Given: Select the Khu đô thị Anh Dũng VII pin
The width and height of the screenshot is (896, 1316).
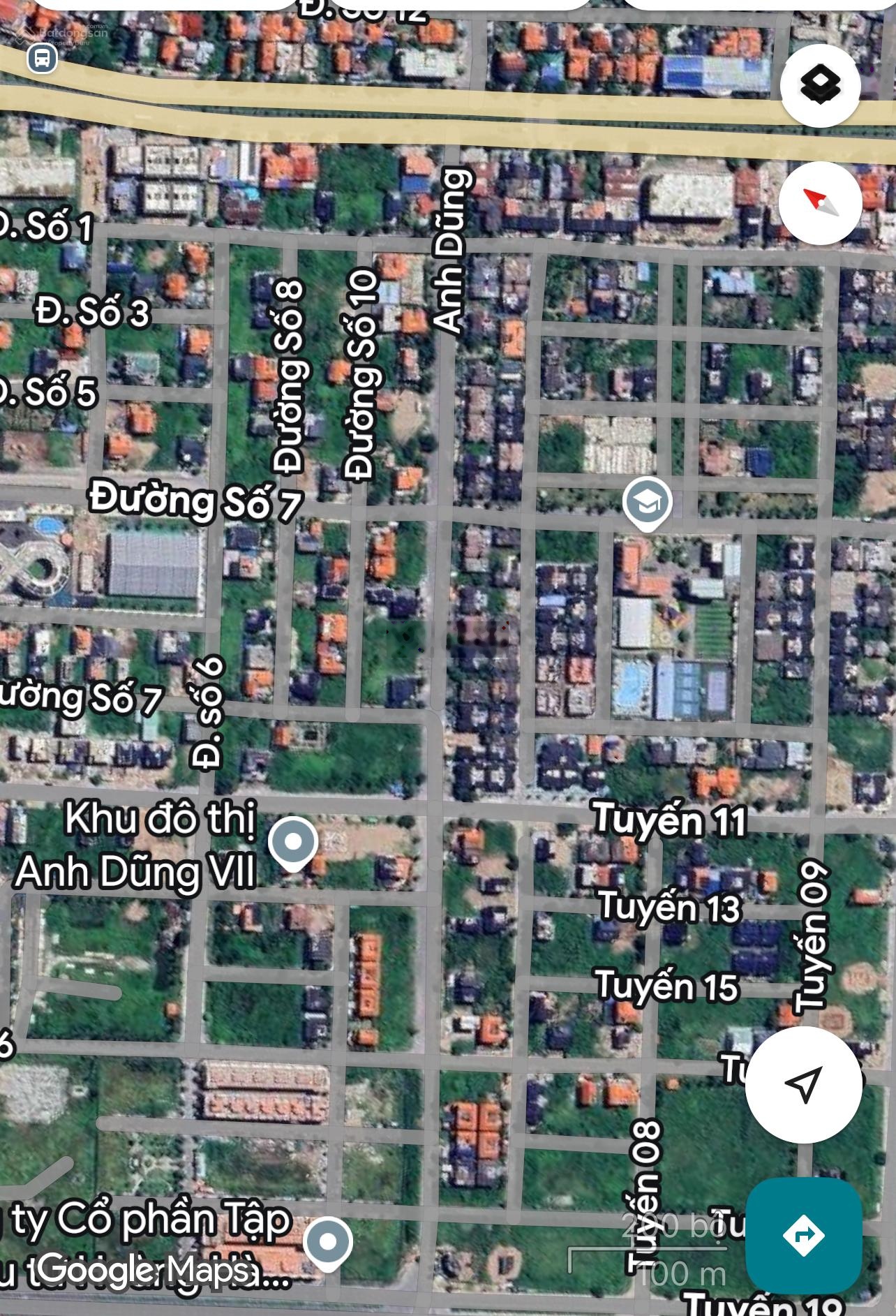Looking at the screenshot, I should coord(293,842).
